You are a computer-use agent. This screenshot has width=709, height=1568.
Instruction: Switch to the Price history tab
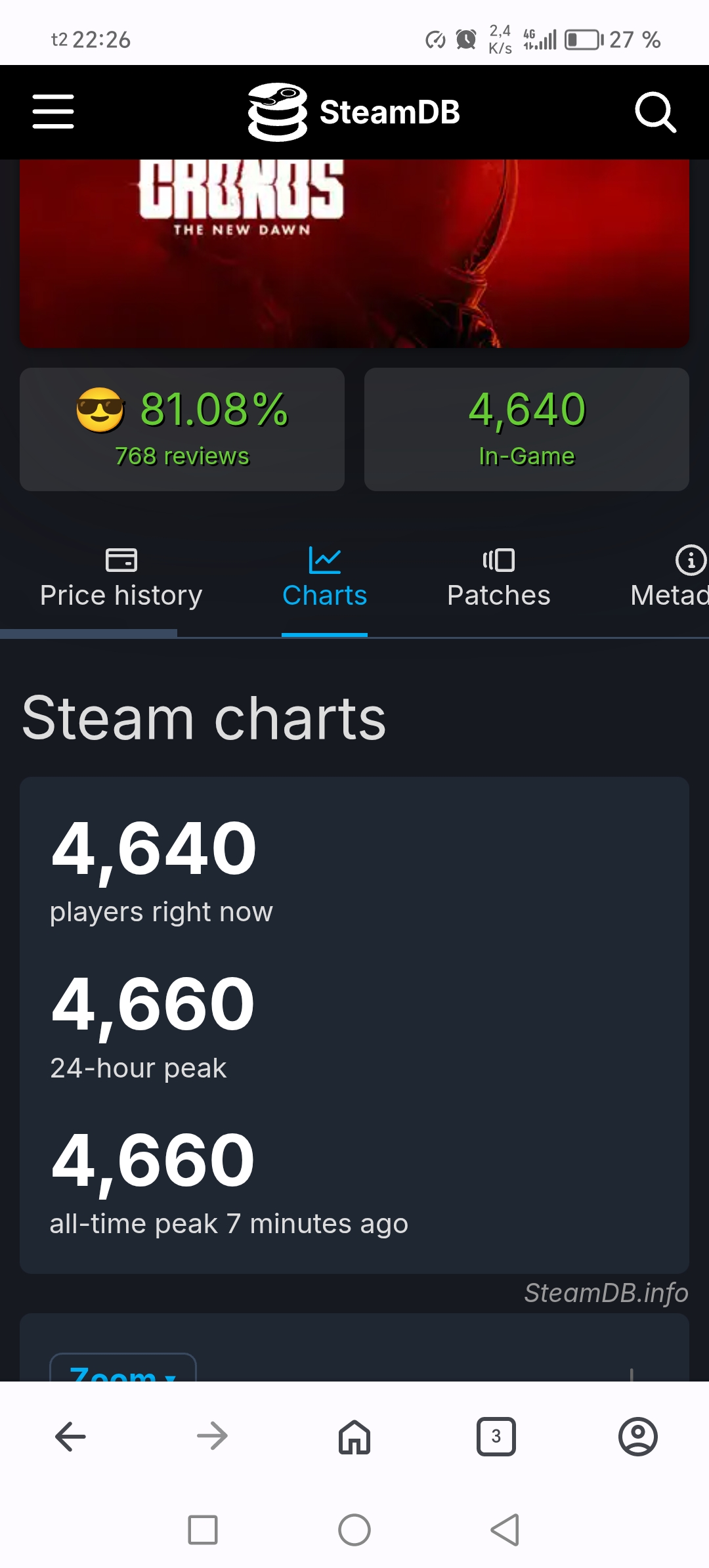tap(121, 578)
